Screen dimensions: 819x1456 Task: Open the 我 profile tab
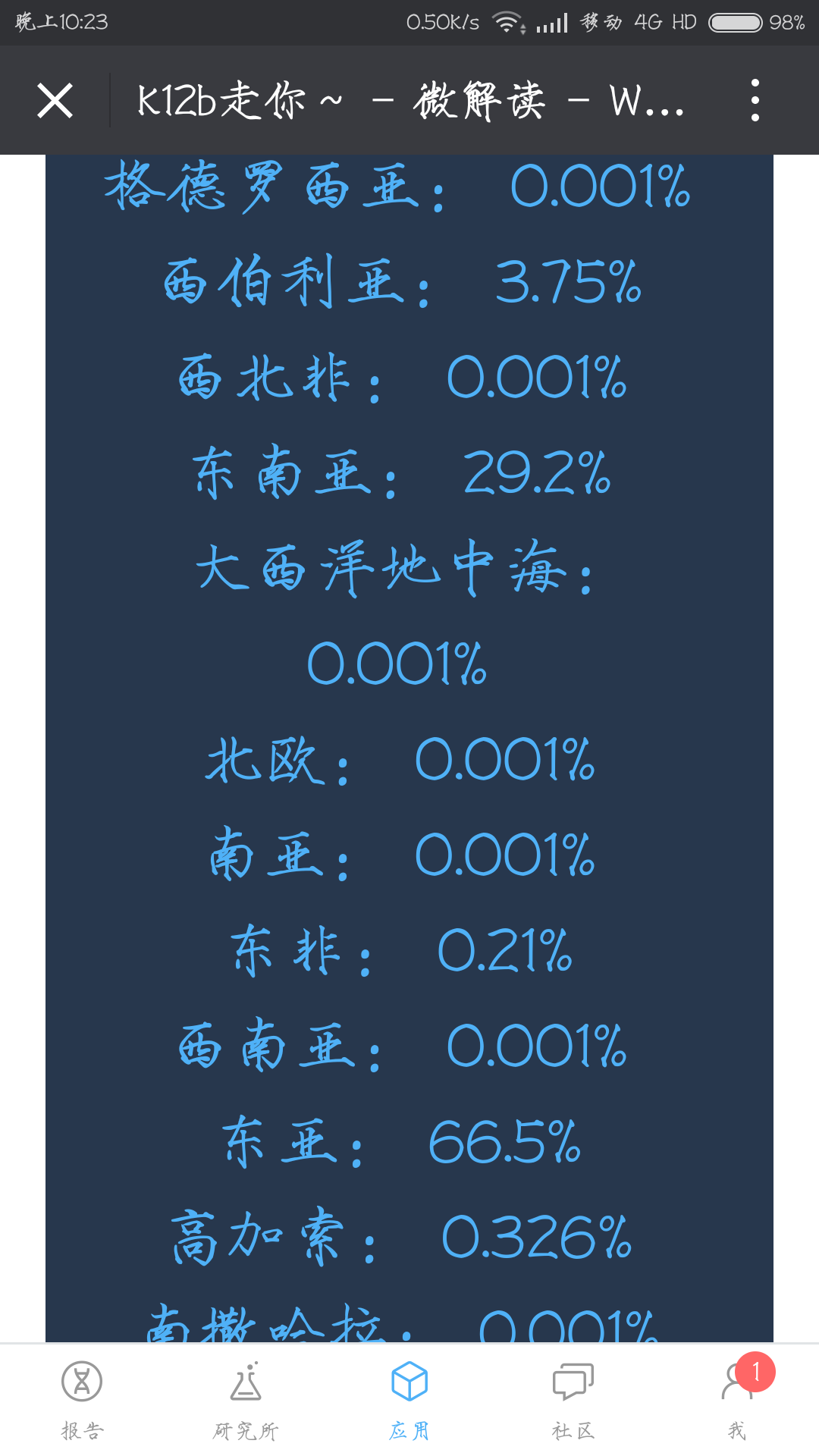(x=737, y=1400)
